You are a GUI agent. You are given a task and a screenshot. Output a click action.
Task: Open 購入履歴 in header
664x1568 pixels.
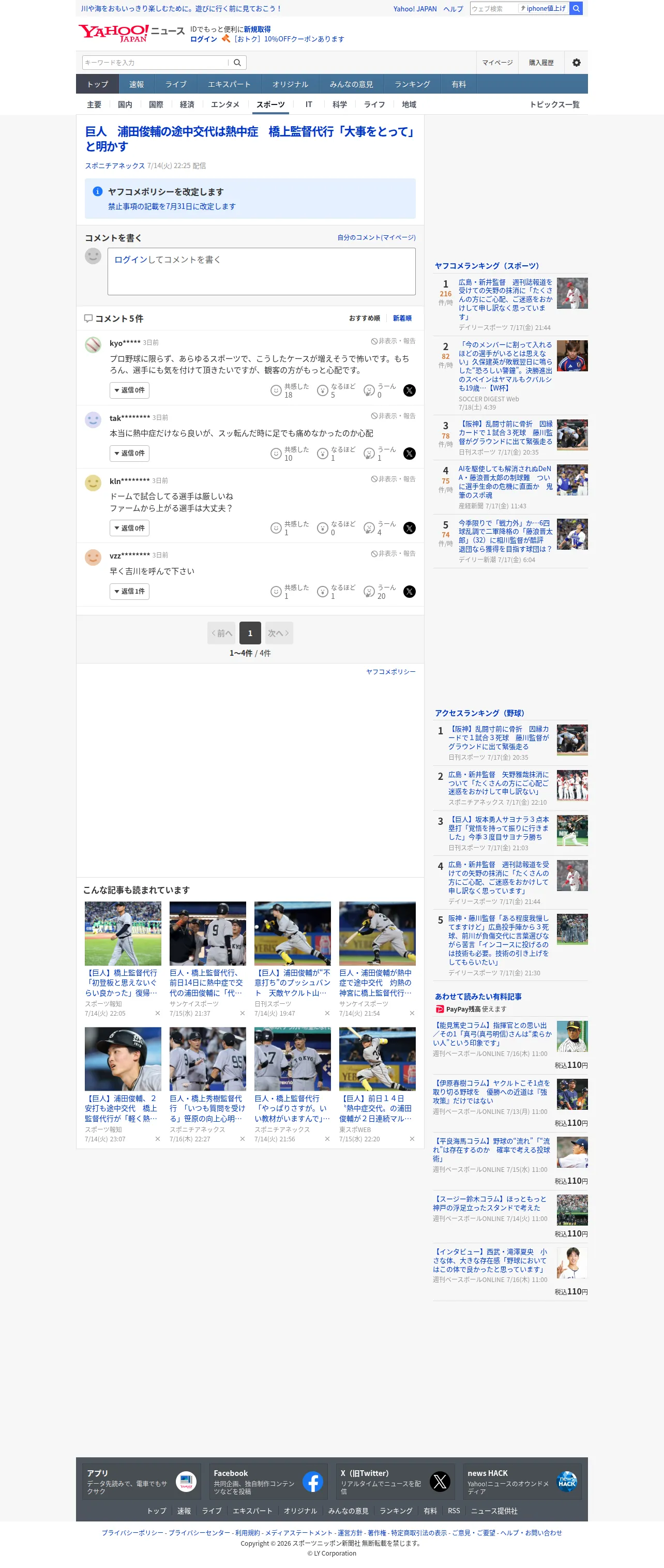pyautogui.click(x=541, y=63)
